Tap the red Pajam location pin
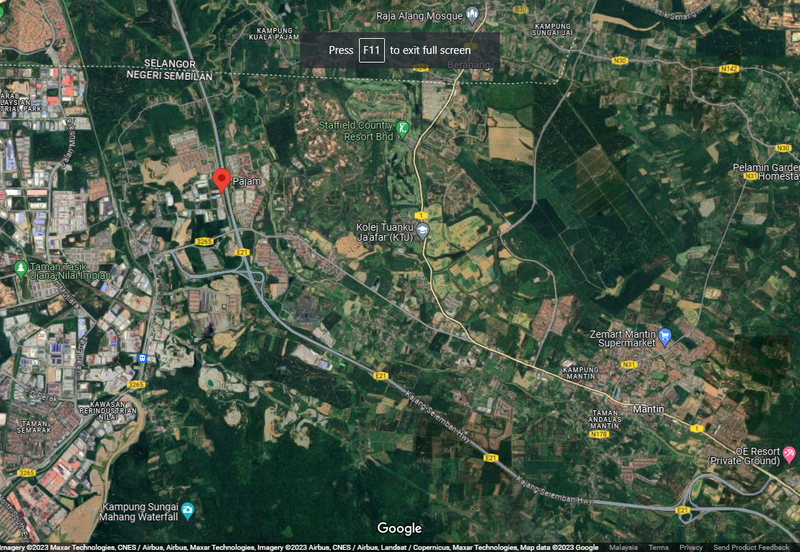 tap(221, 182)
